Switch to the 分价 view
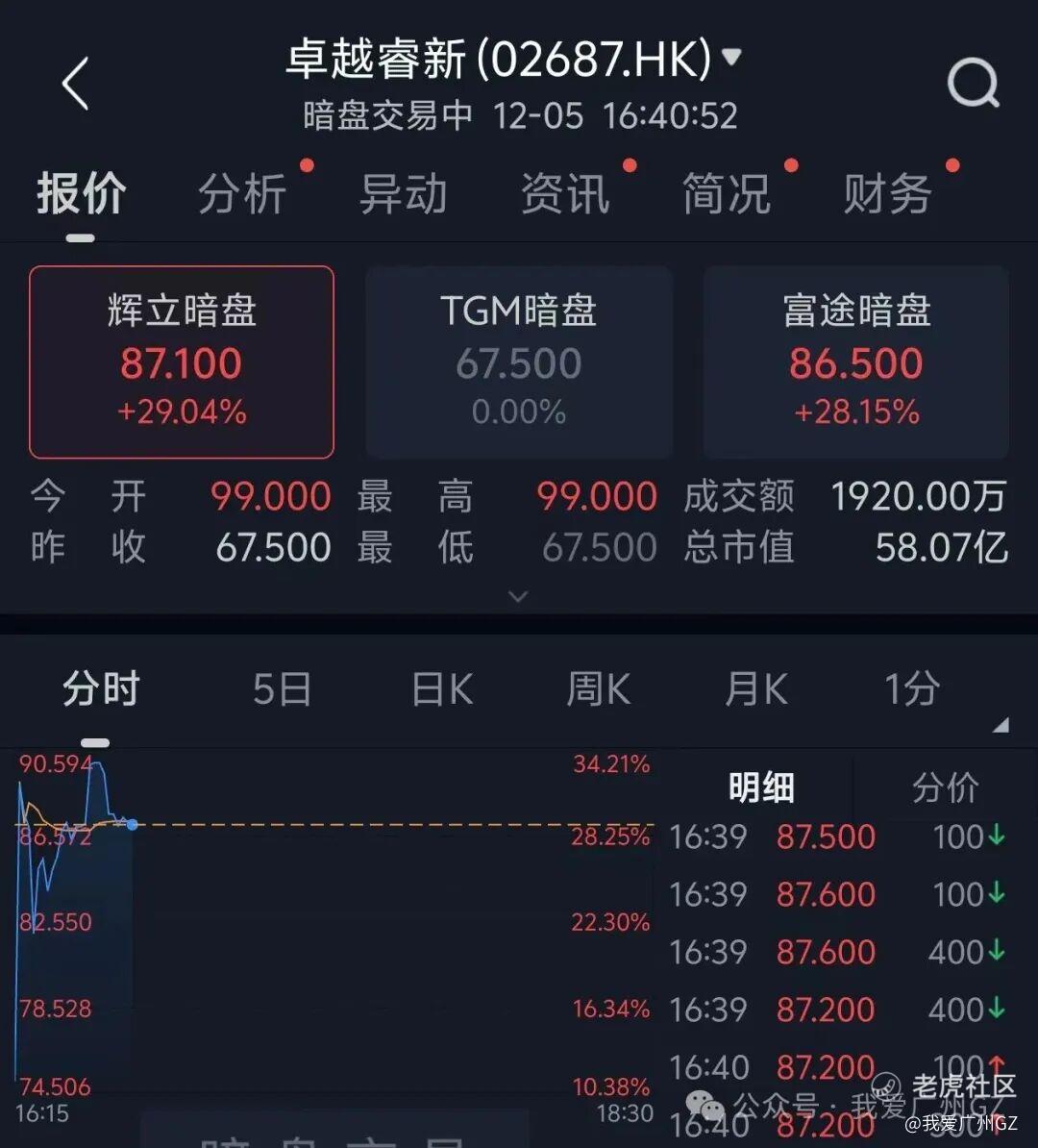 945,788
